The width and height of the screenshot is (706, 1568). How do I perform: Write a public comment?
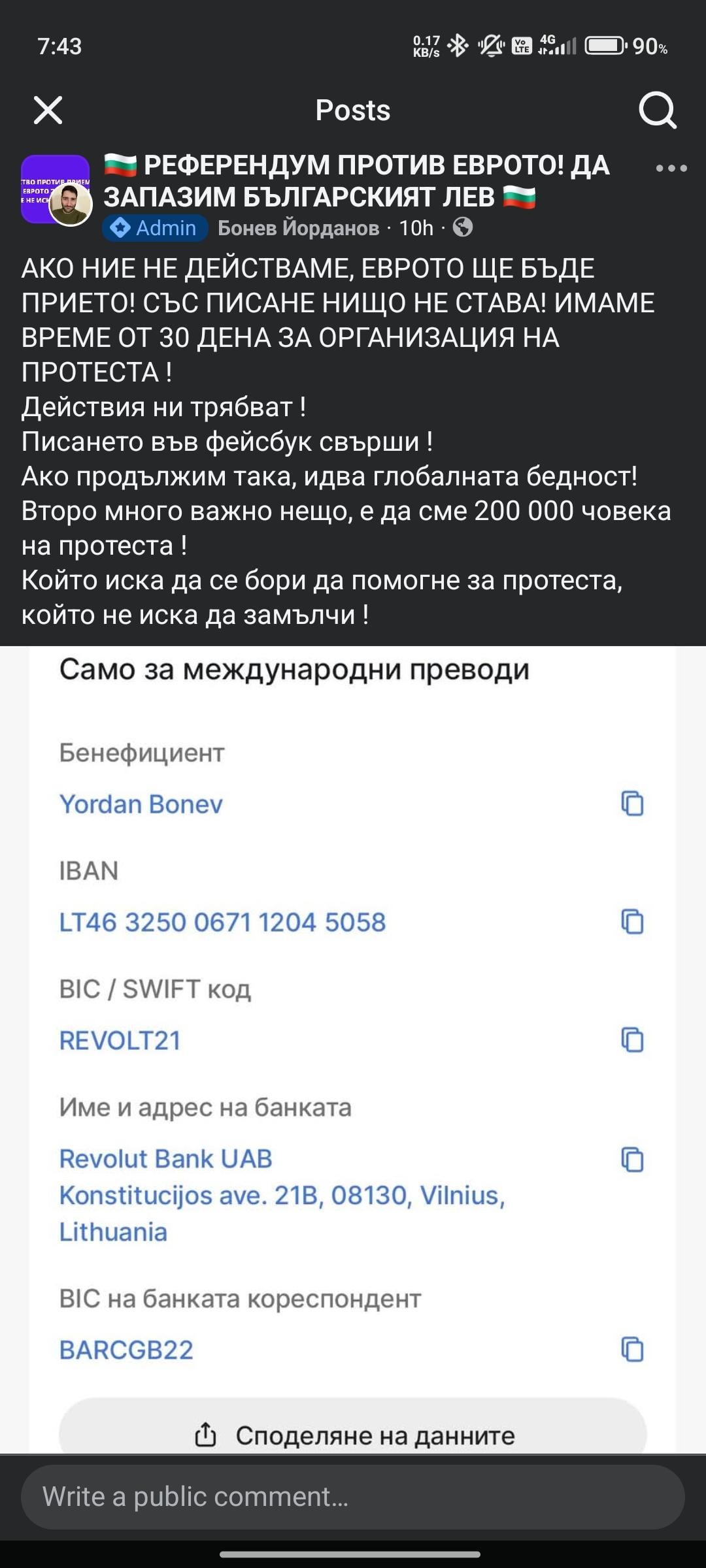coord(353,1497)
